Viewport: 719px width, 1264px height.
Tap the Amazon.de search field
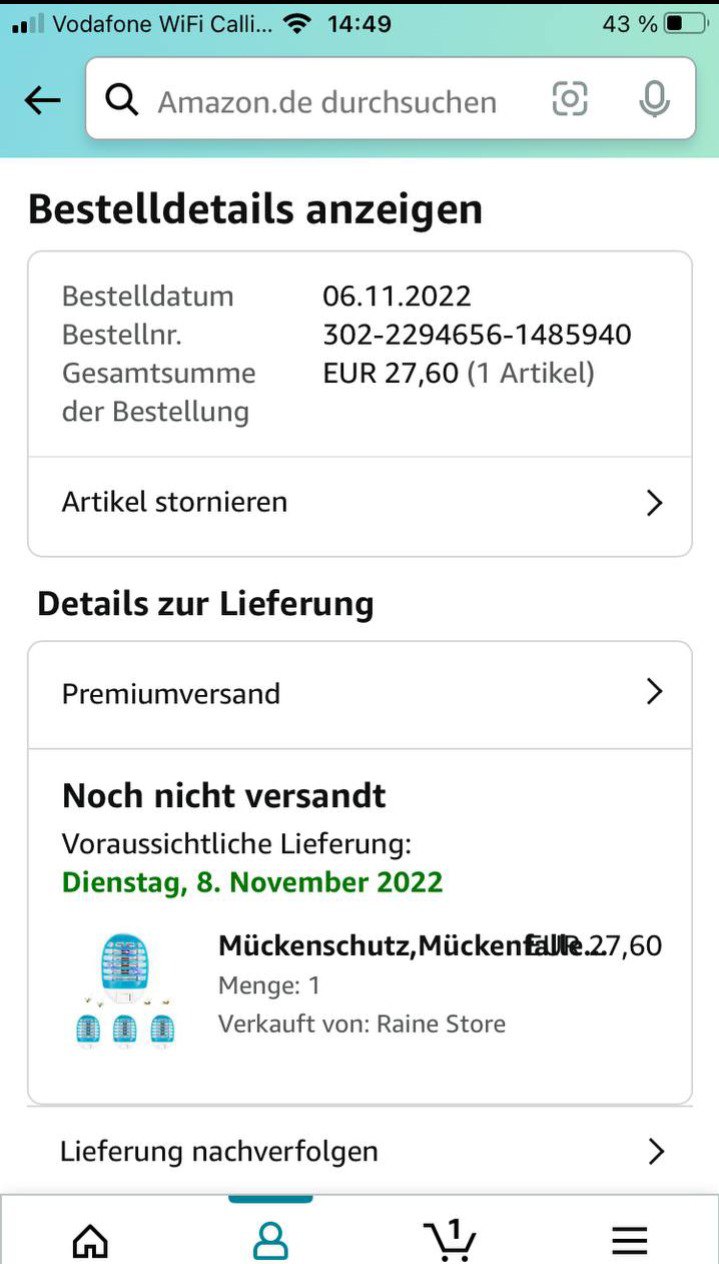(x=330, y=101)
